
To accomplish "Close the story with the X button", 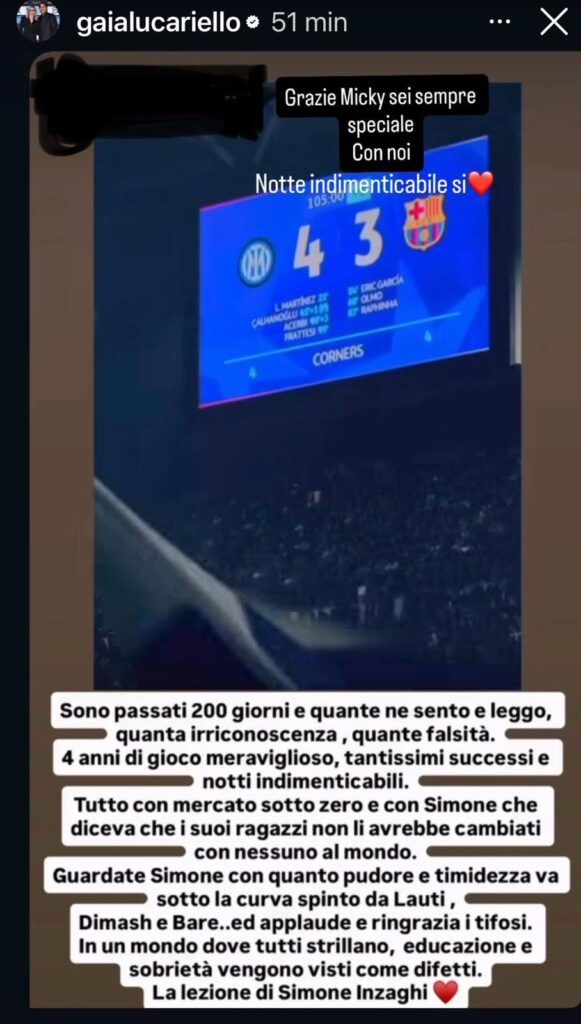I will [554, 23].
